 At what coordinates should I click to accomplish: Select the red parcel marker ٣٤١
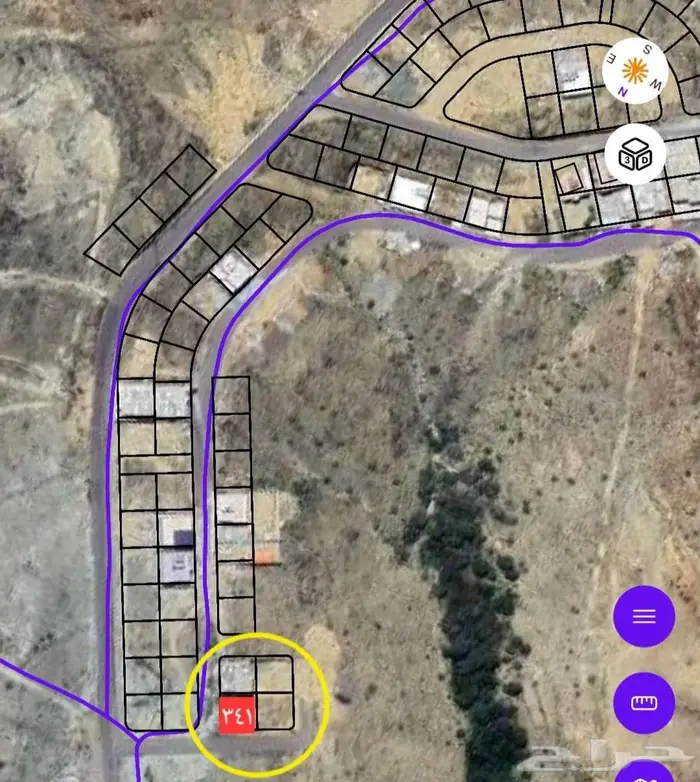point(238,714)
